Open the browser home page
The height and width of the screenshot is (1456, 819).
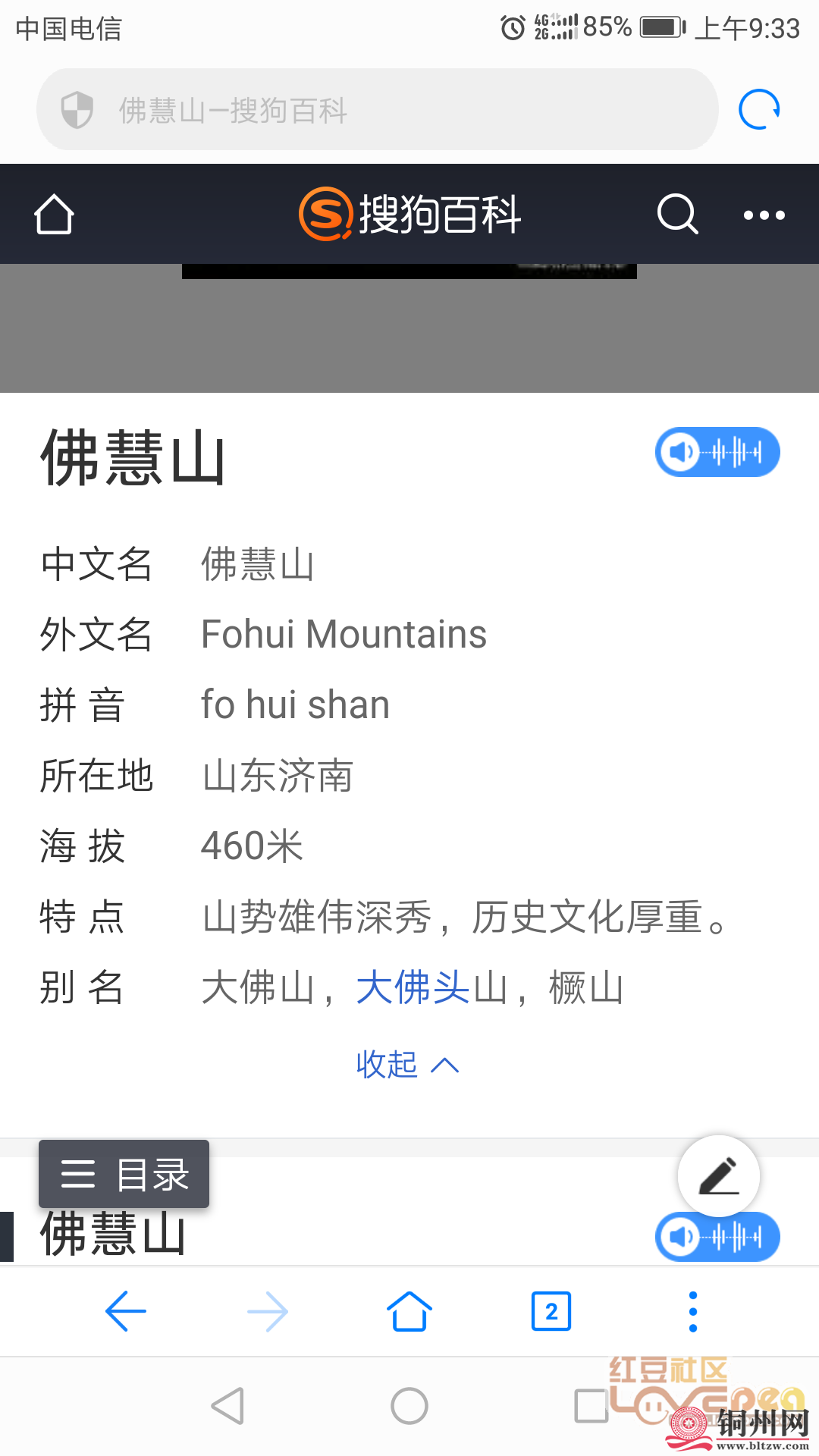point(409,1311)
